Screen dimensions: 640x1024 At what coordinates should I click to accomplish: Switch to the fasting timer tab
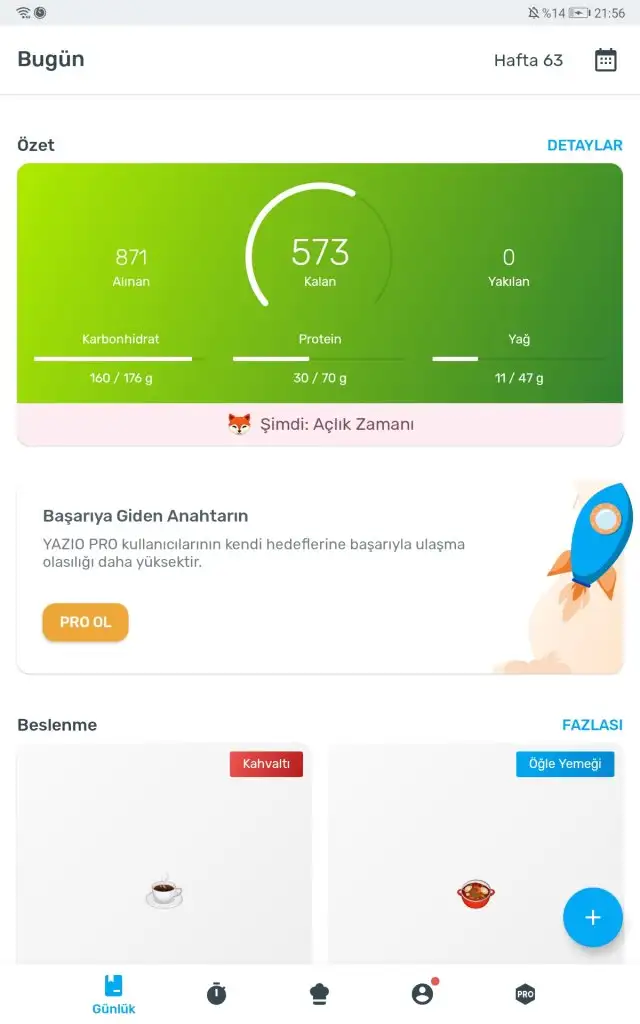[x=216, y=994]
